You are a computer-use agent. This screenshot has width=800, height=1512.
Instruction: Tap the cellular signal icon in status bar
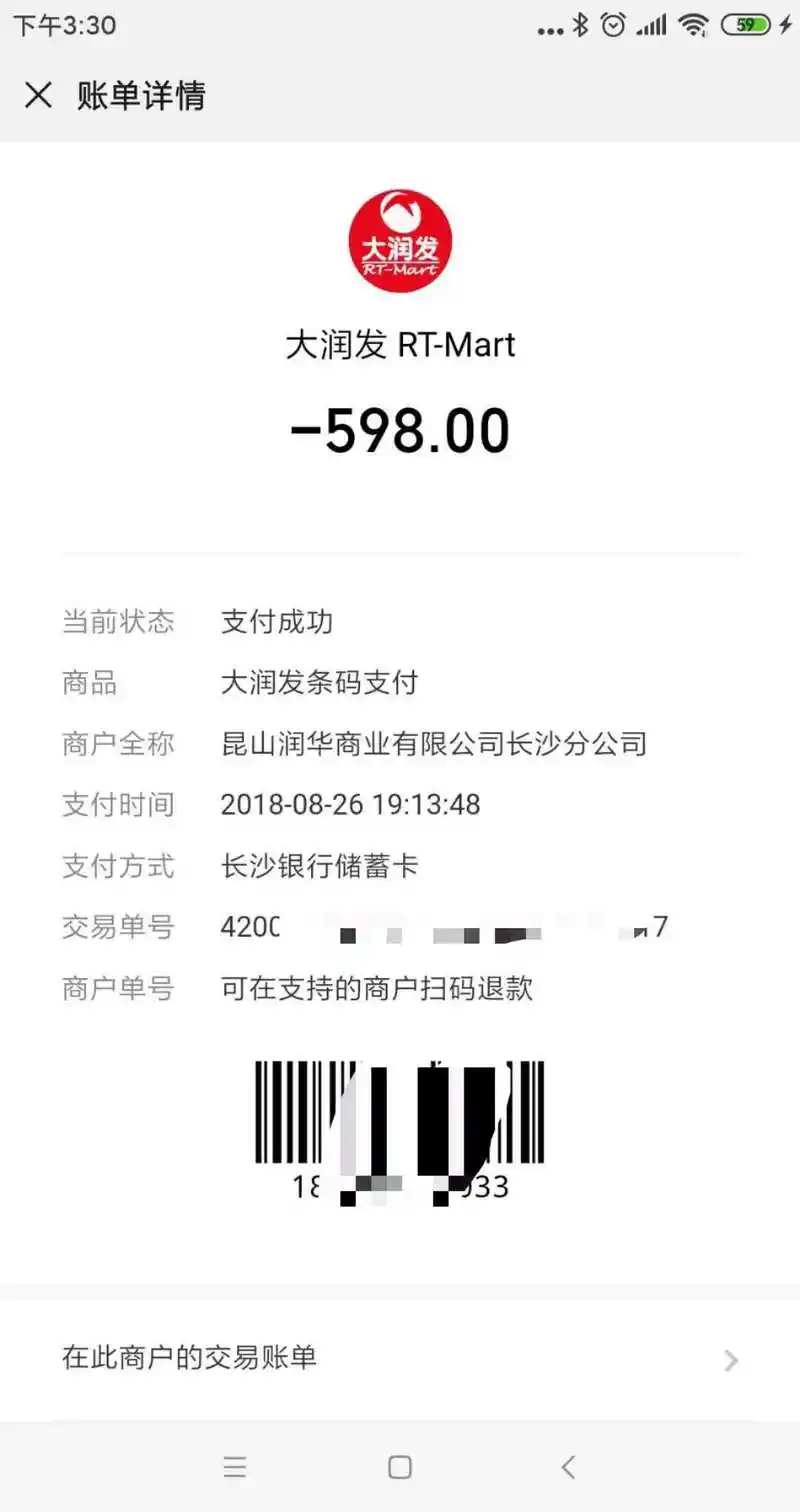652,23
